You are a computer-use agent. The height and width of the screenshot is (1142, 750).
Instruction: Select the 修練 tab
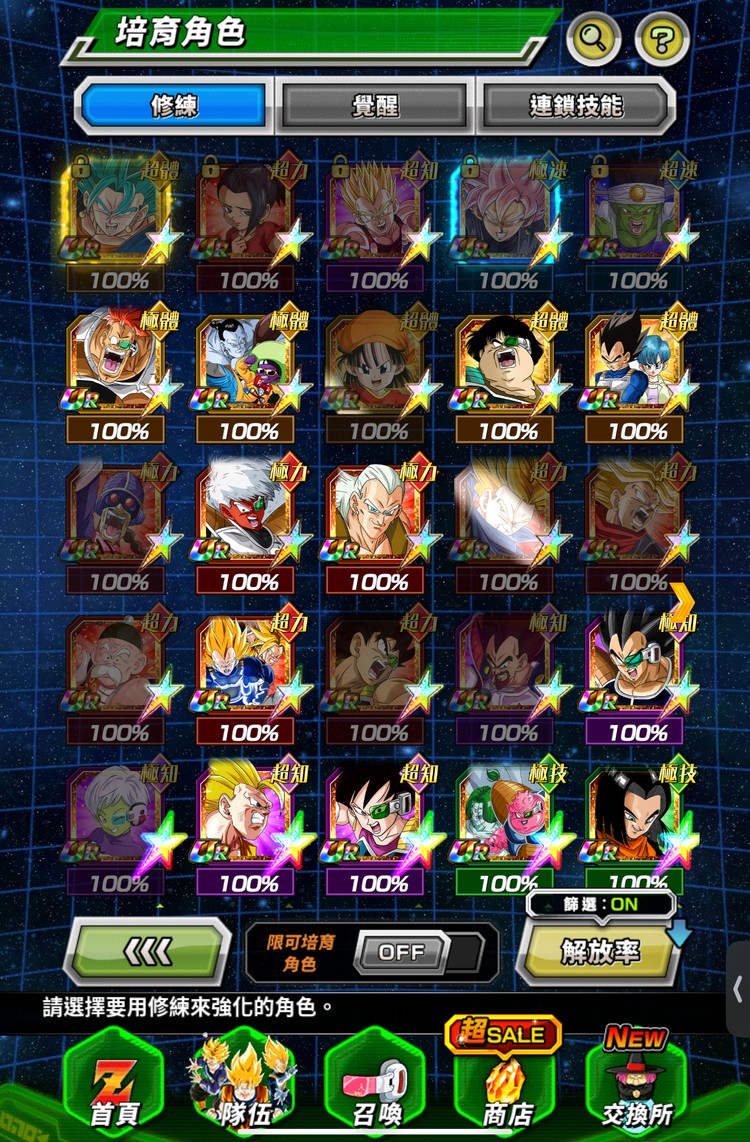[x=174, y=106]
